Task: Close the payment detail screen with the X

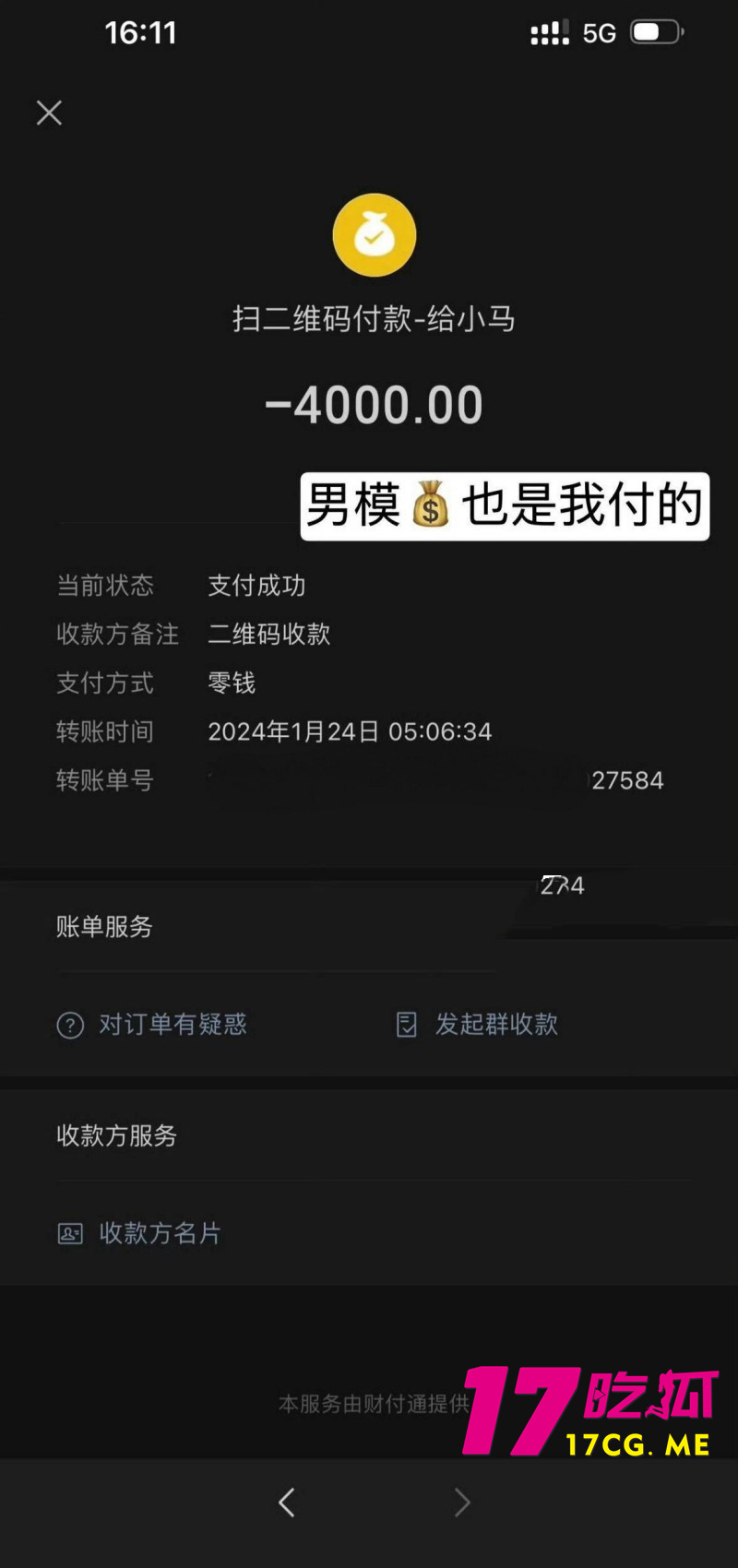Action: click(x=48, y=113)
